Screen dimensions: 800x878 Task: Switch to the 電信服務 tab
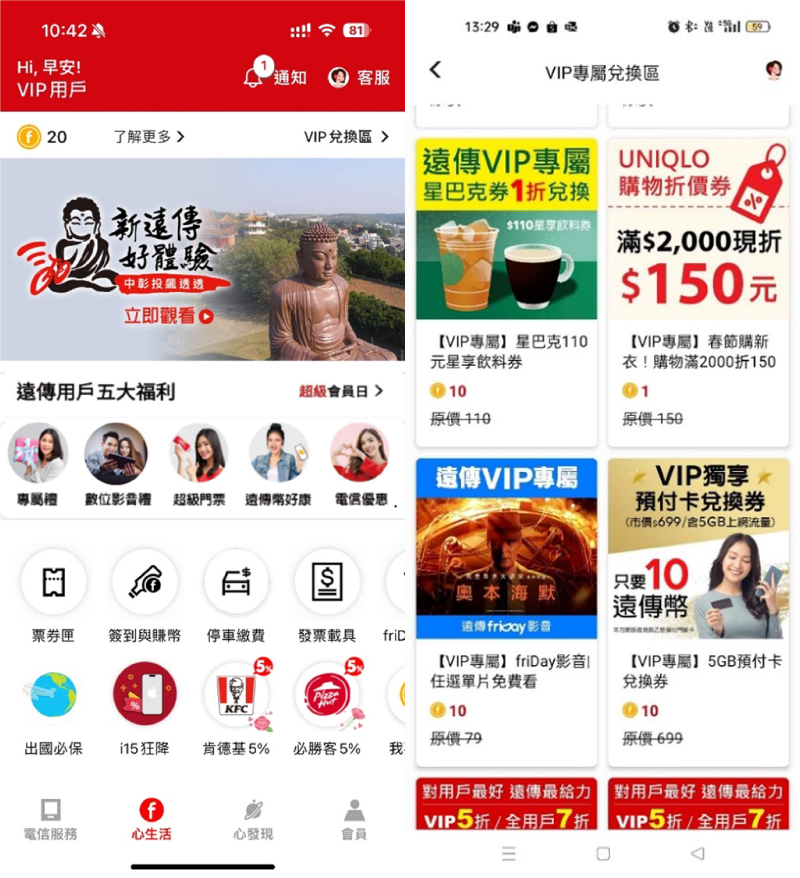click(50, 818)
